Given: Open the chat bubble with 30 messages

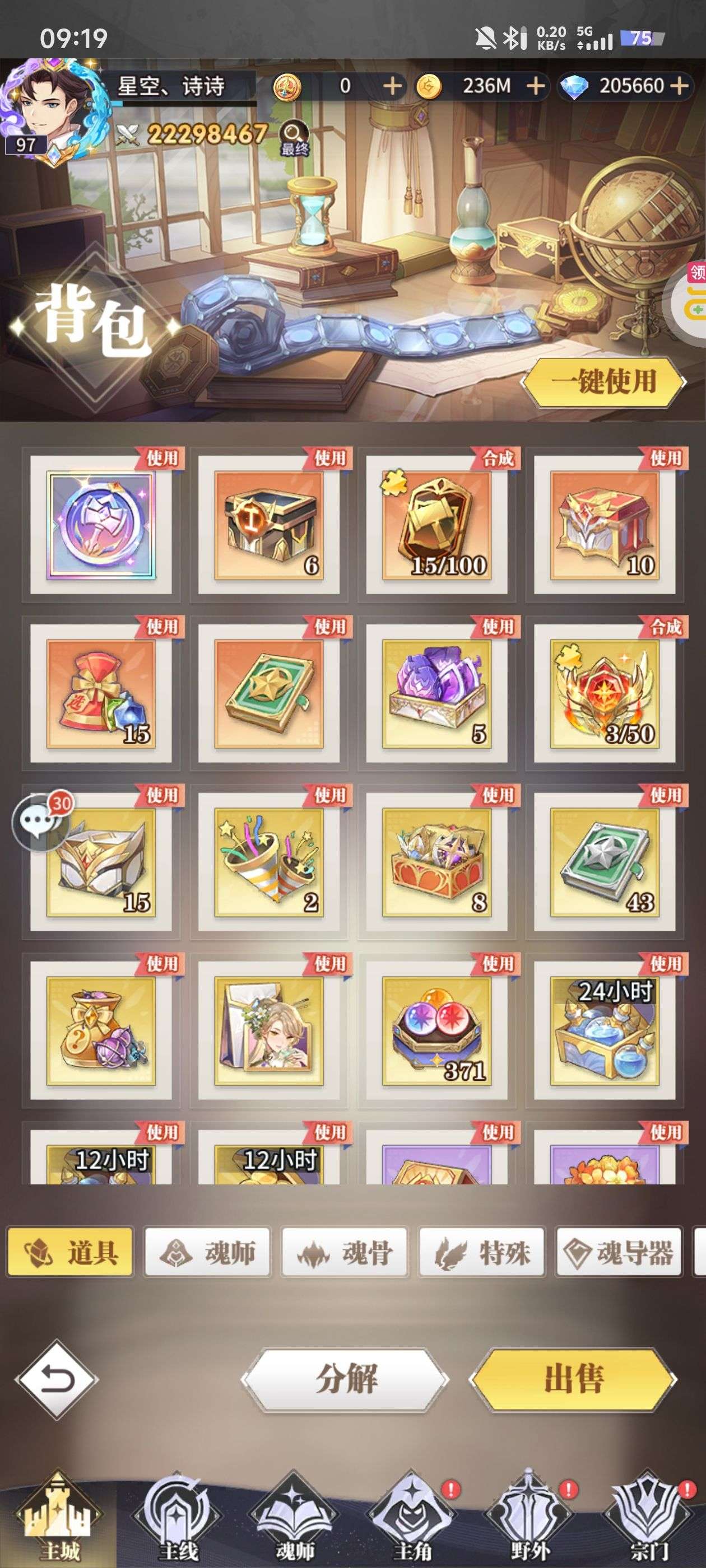Looking at the screenshot, I should (x=38, y=820).
